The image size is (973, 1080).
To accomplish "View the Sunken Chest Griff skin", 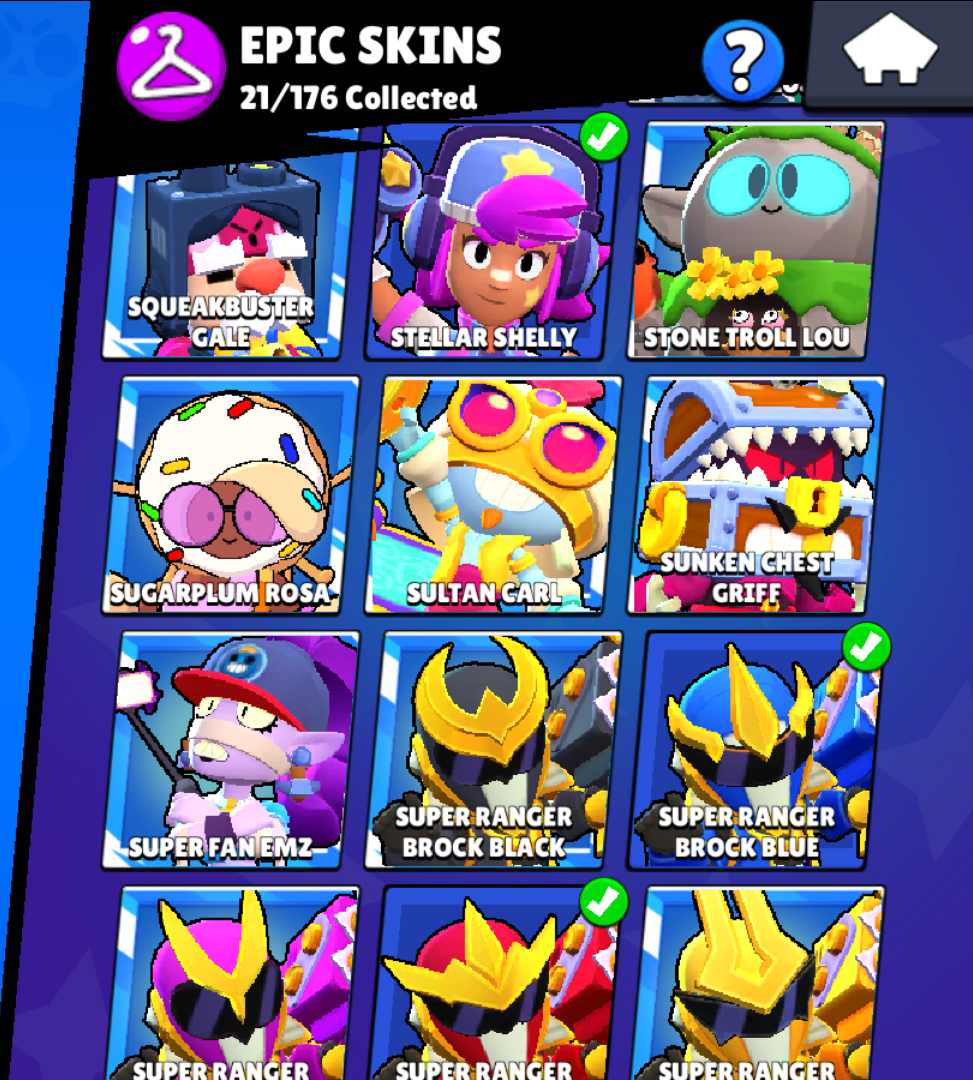I will point(758,495).
